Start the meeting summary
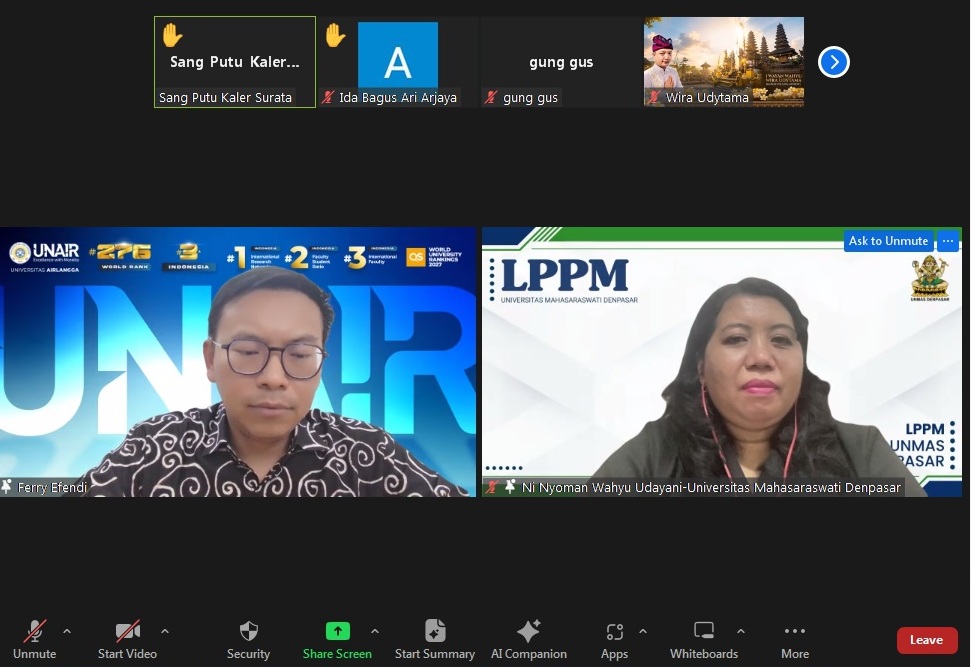This screenshot has width=971, height=667. 435,640
